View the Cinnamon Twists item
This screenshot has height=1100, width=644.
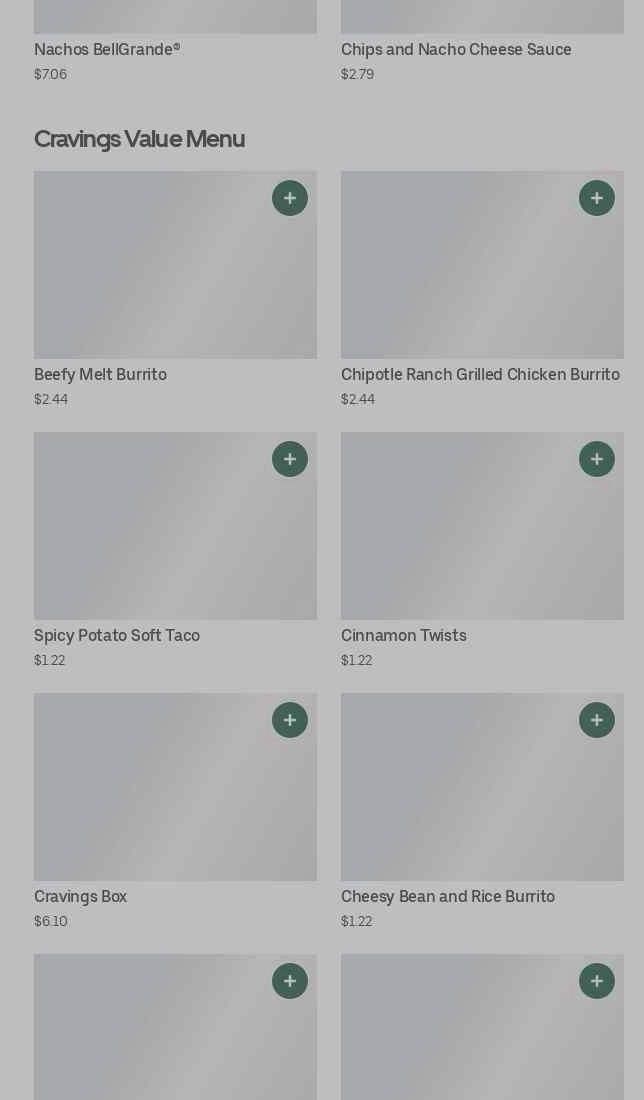coord(482,550)
